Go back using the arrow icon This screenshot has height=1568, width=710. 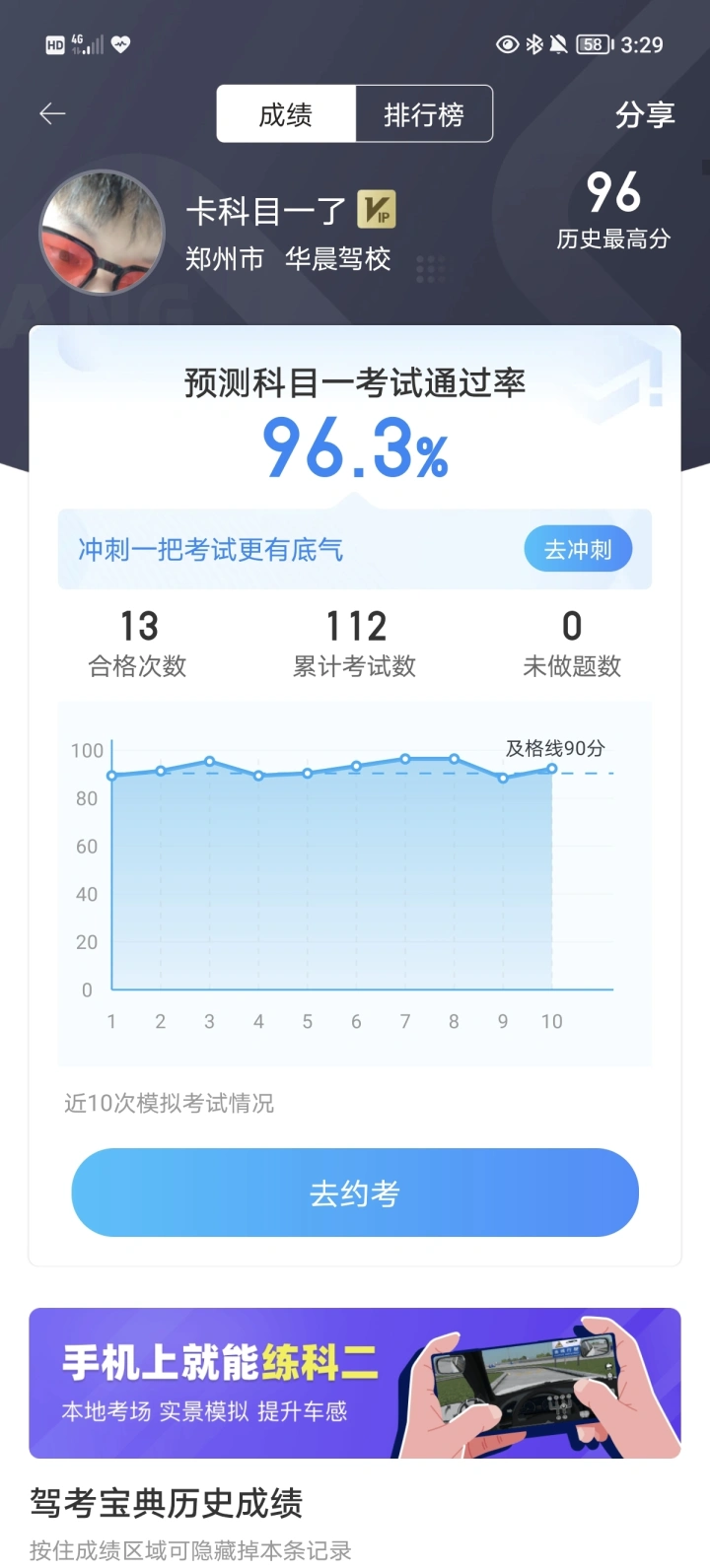(x=52, y=114)
